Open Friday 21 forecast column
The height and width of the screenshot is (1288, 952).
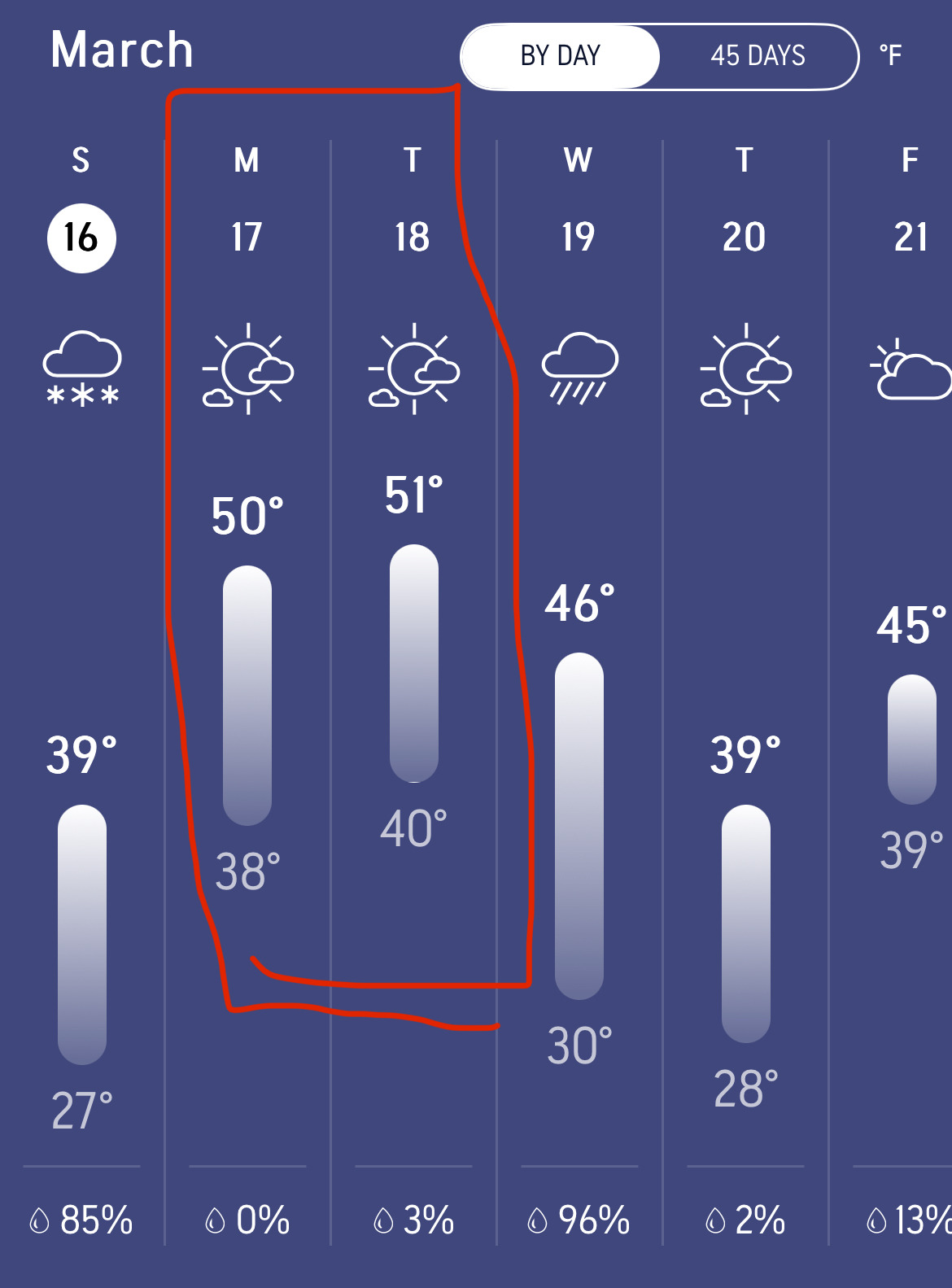pyautogui.click(x=910, y=238)
